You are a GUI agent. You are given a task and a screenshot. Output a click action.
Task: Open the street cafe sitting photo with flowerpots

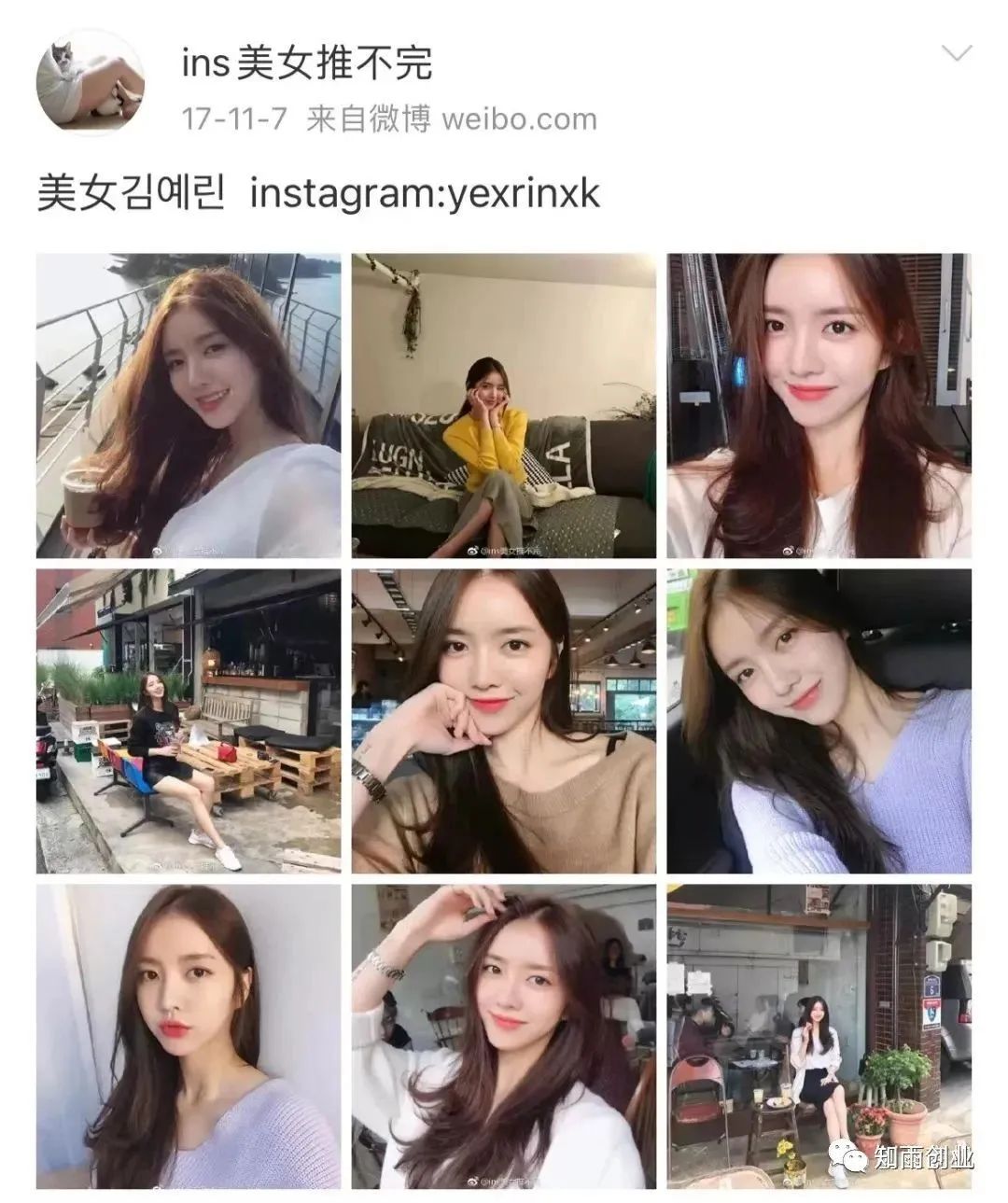pyautogui.click(x=819, y=1036)
